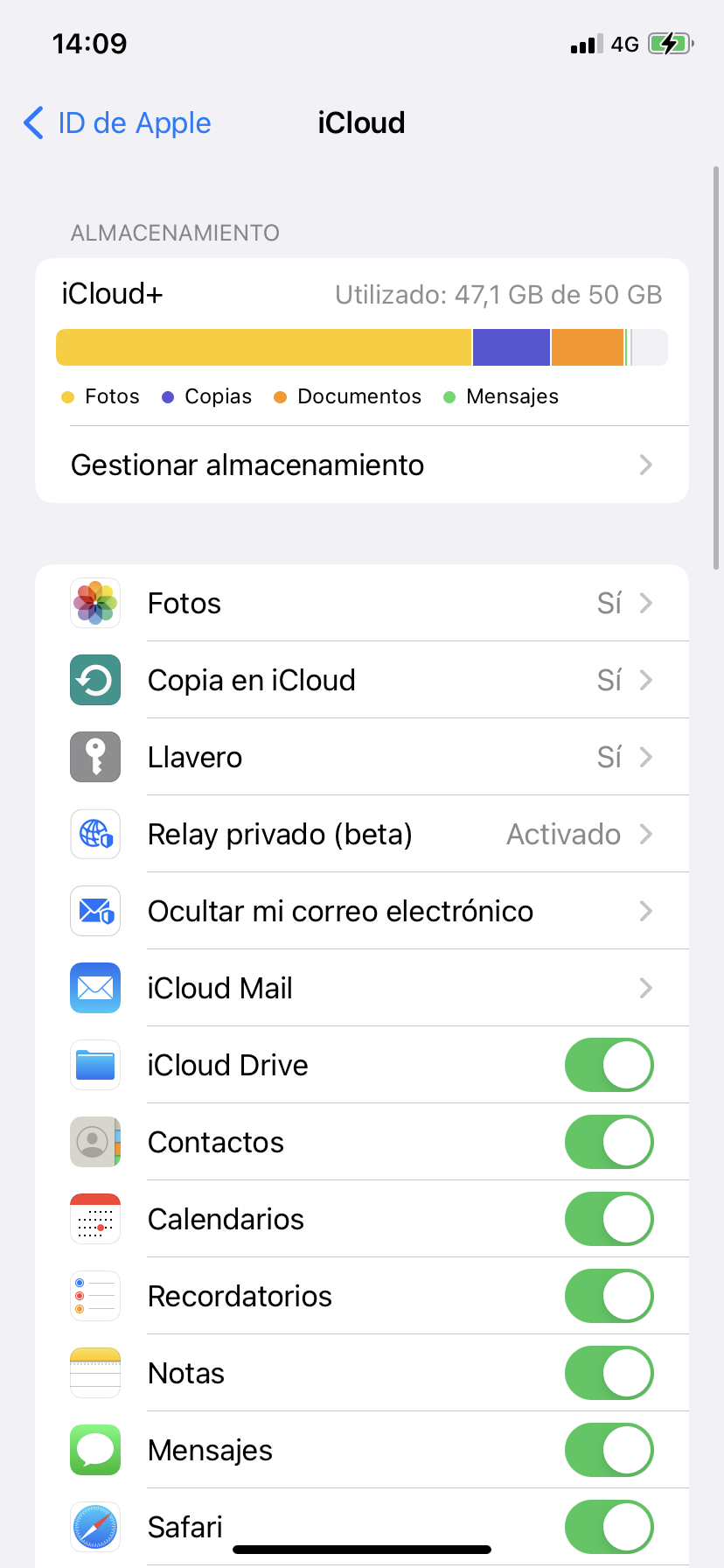Viewport: 724px width, 1568px height.
Task: Open Gestionar almacenamiento
Action: point(361,465)
